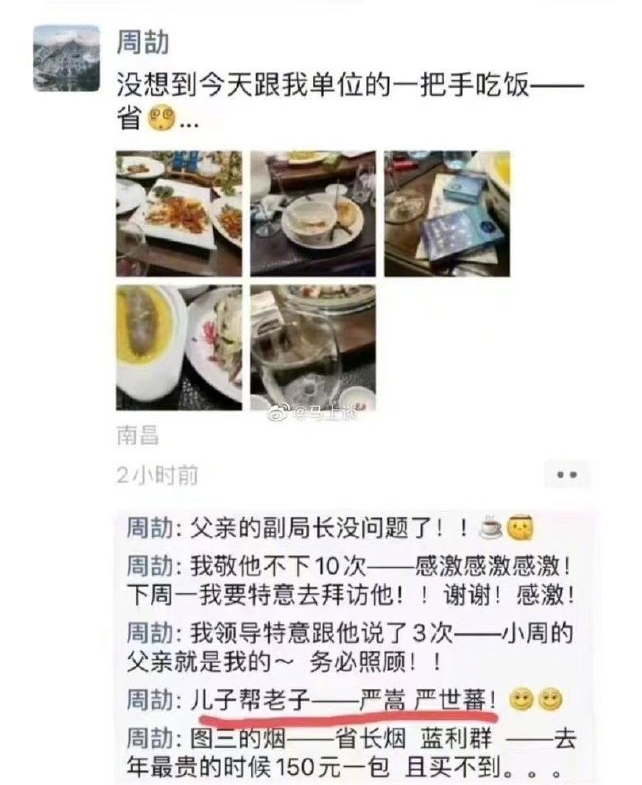The height and width of the screenshot is (785, 642).
Task: Open the two-dot like and comment menu
Action: coord(566,474)
